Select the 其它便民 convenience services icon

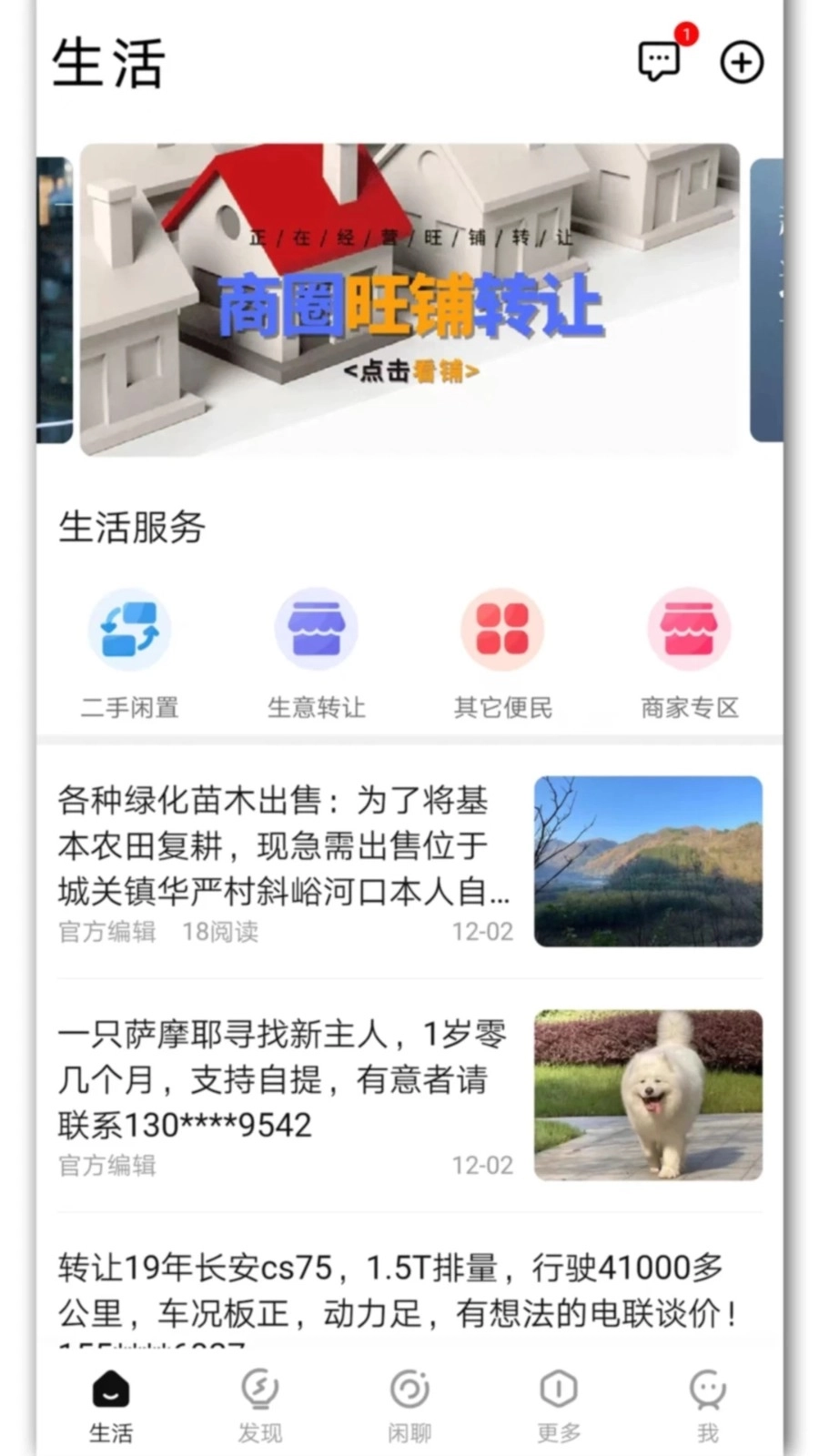[x=502, y=646]
